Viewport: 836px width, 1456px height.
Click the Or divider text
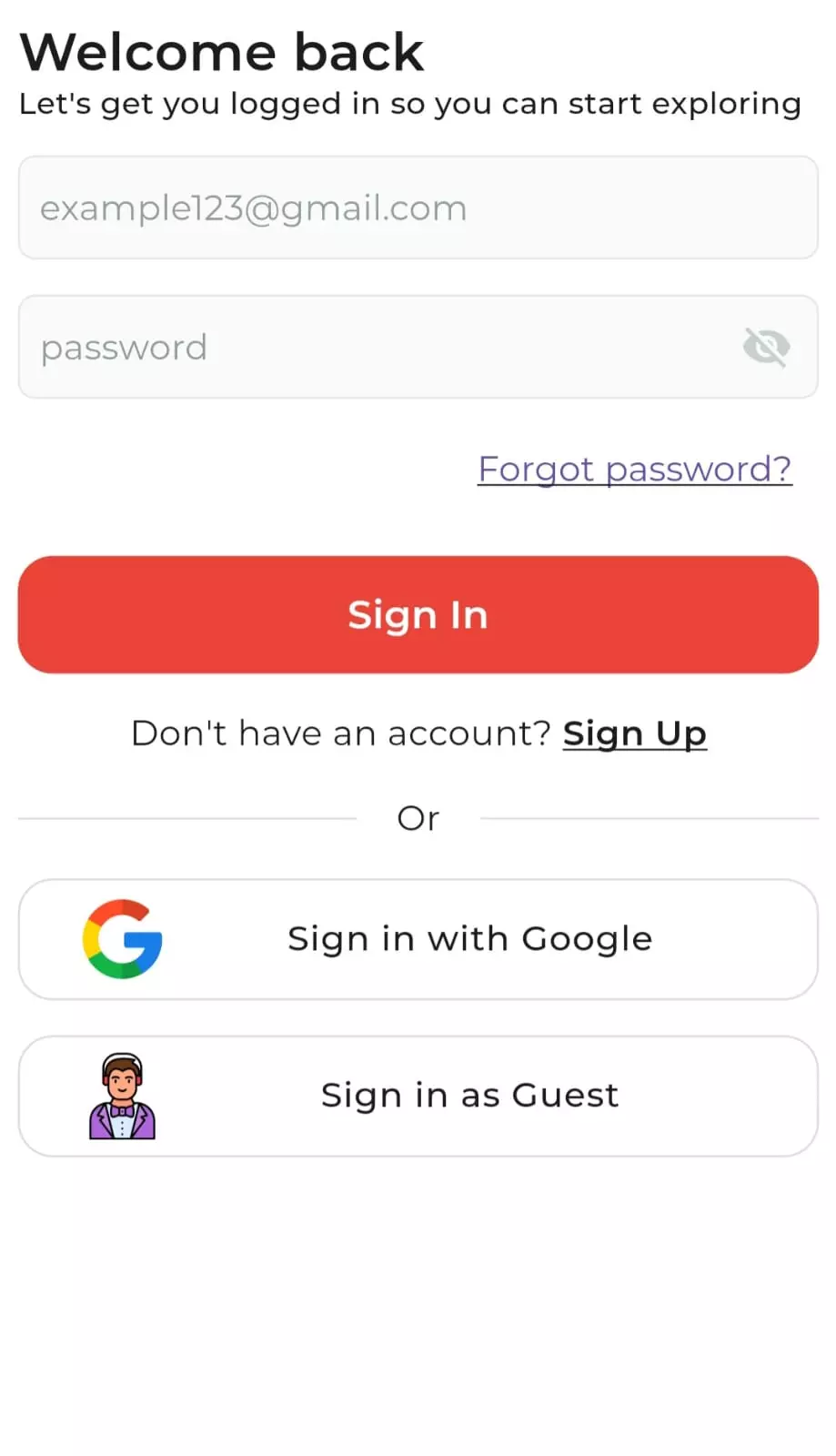418,817
